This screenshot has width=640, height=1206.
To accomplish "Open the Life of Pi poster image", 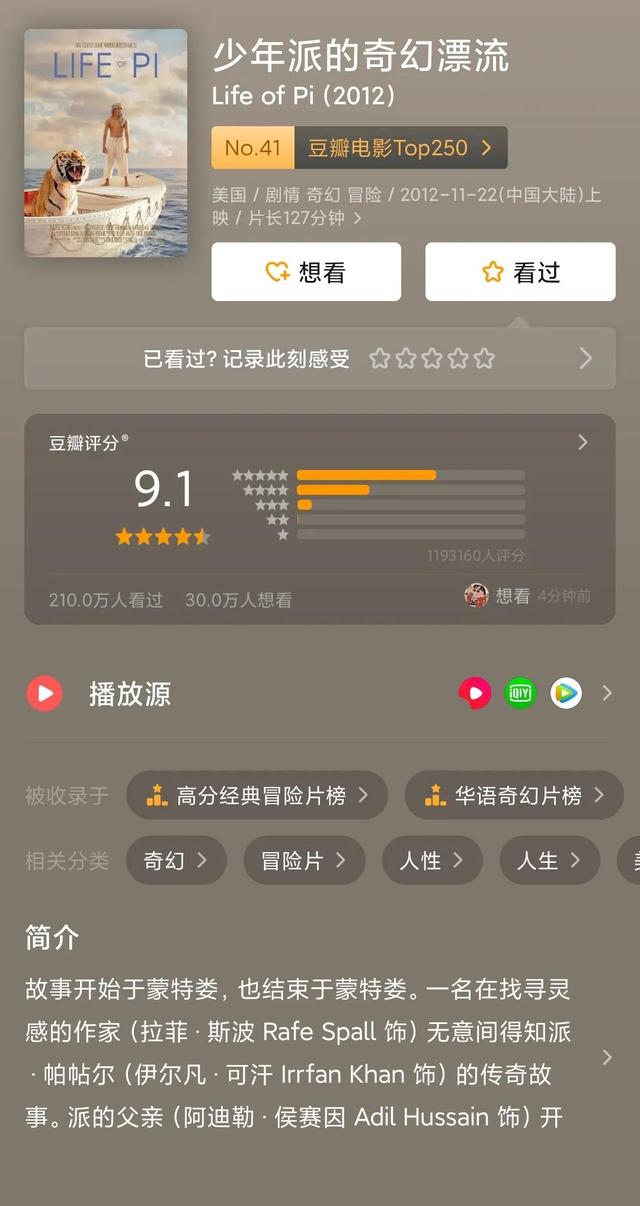I will coord(106,143).
